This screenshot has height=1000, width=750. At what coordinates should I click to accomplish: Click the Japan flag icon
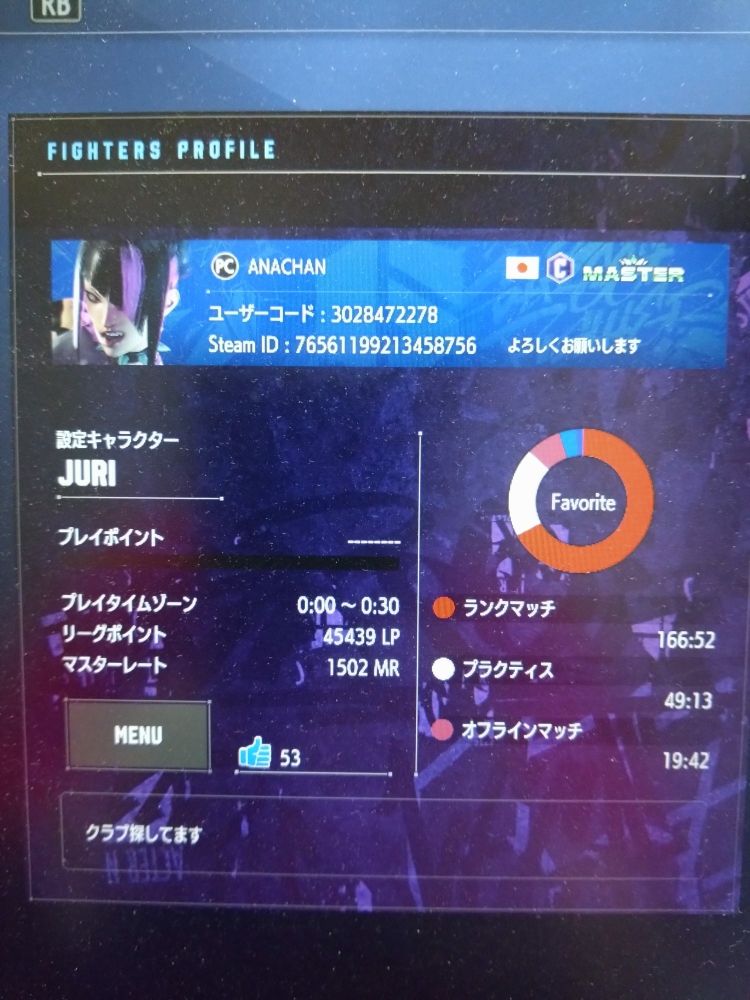pyautogui.click(x=523, y=268)
